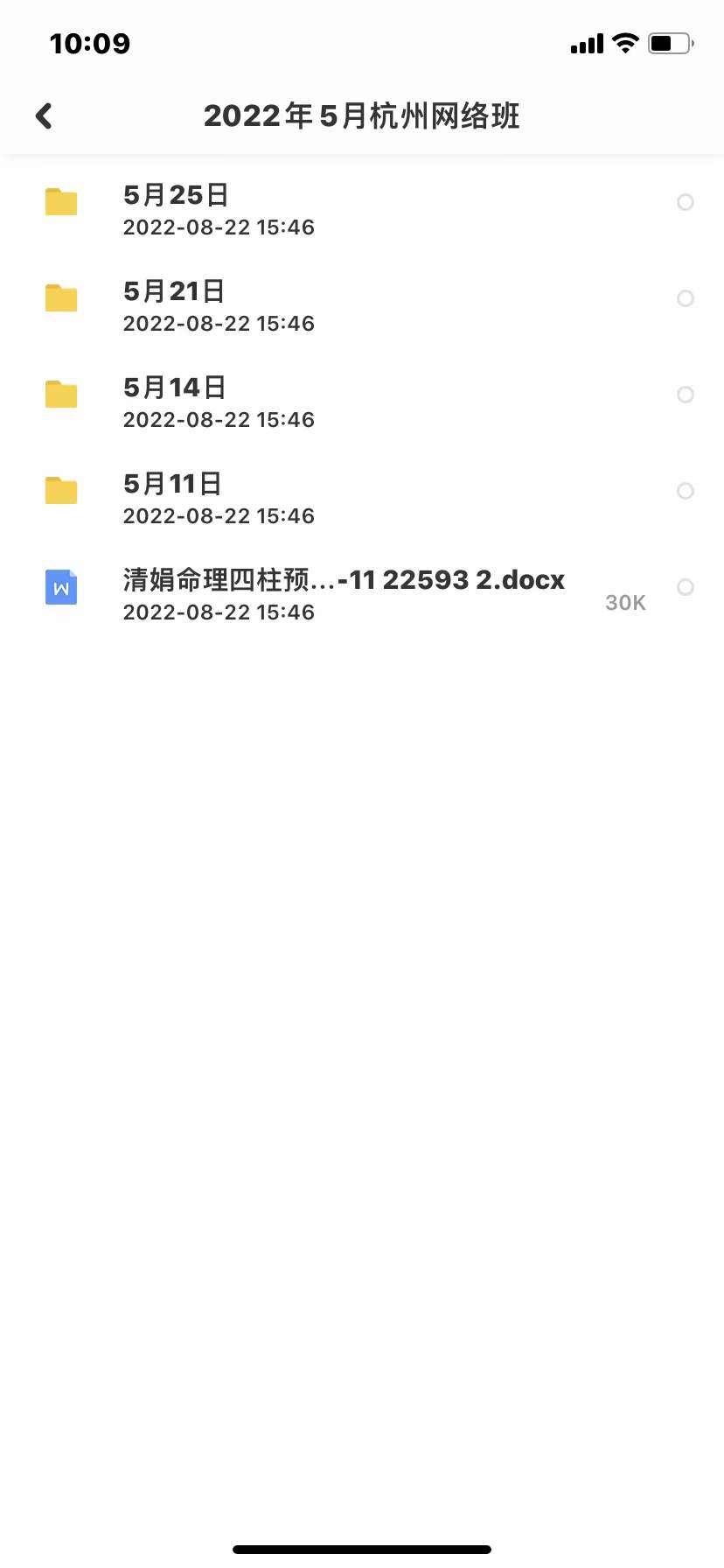Tap the Wi-Fi icon in status bar
Image resolution: width=724 pixels, height=1568 pixels.
[624, 42]
